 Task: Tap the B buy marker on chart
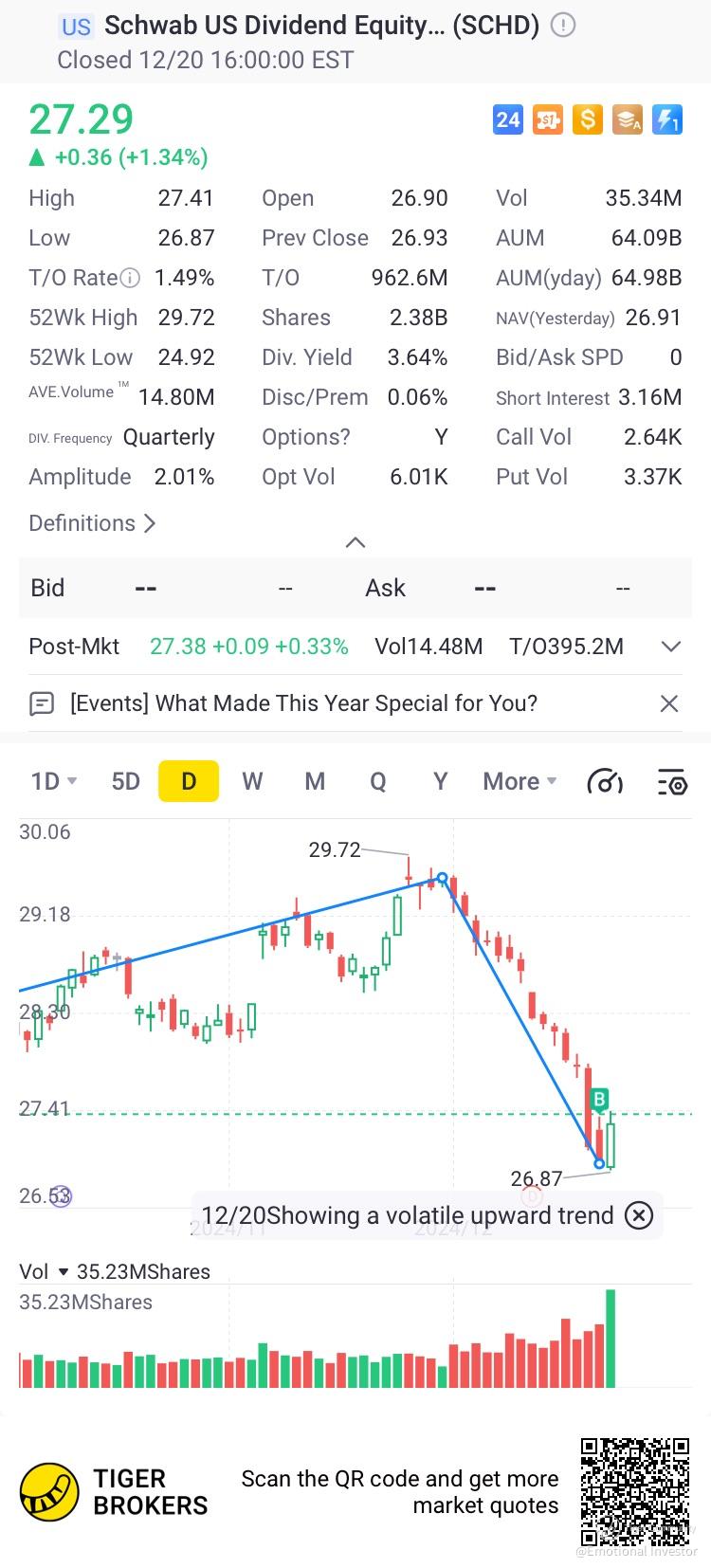[x=599, y=1100]
